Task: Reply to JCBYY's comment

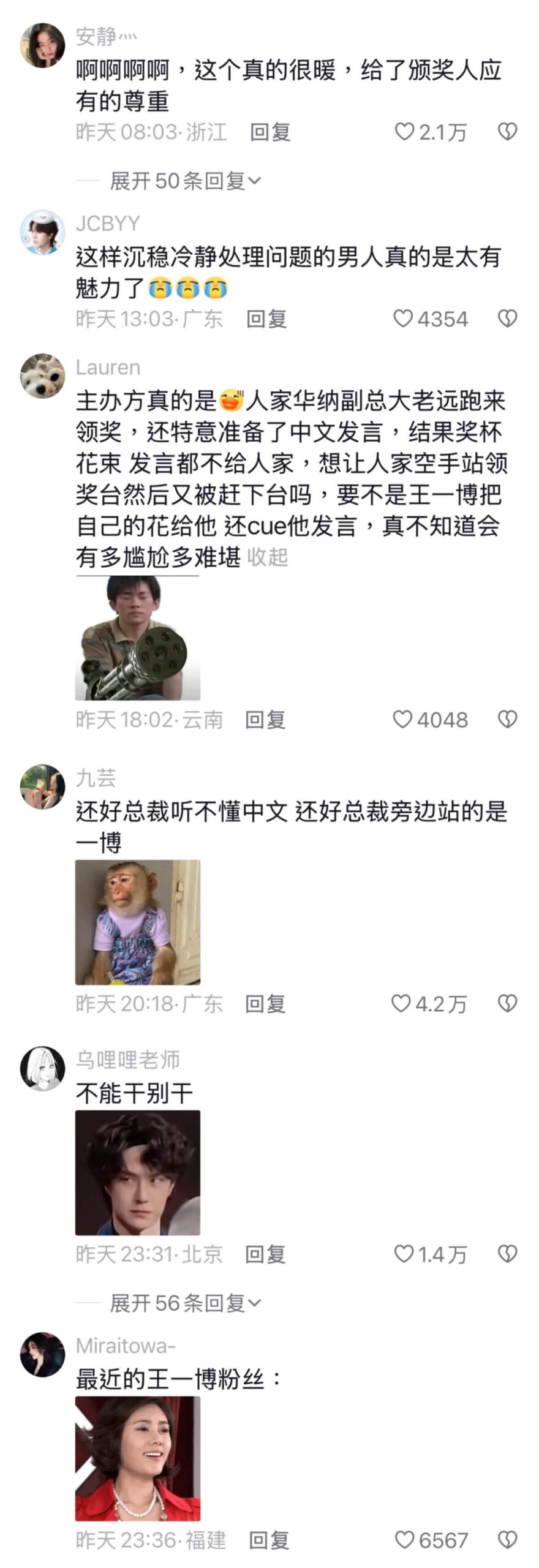Action: pos(266,318)
